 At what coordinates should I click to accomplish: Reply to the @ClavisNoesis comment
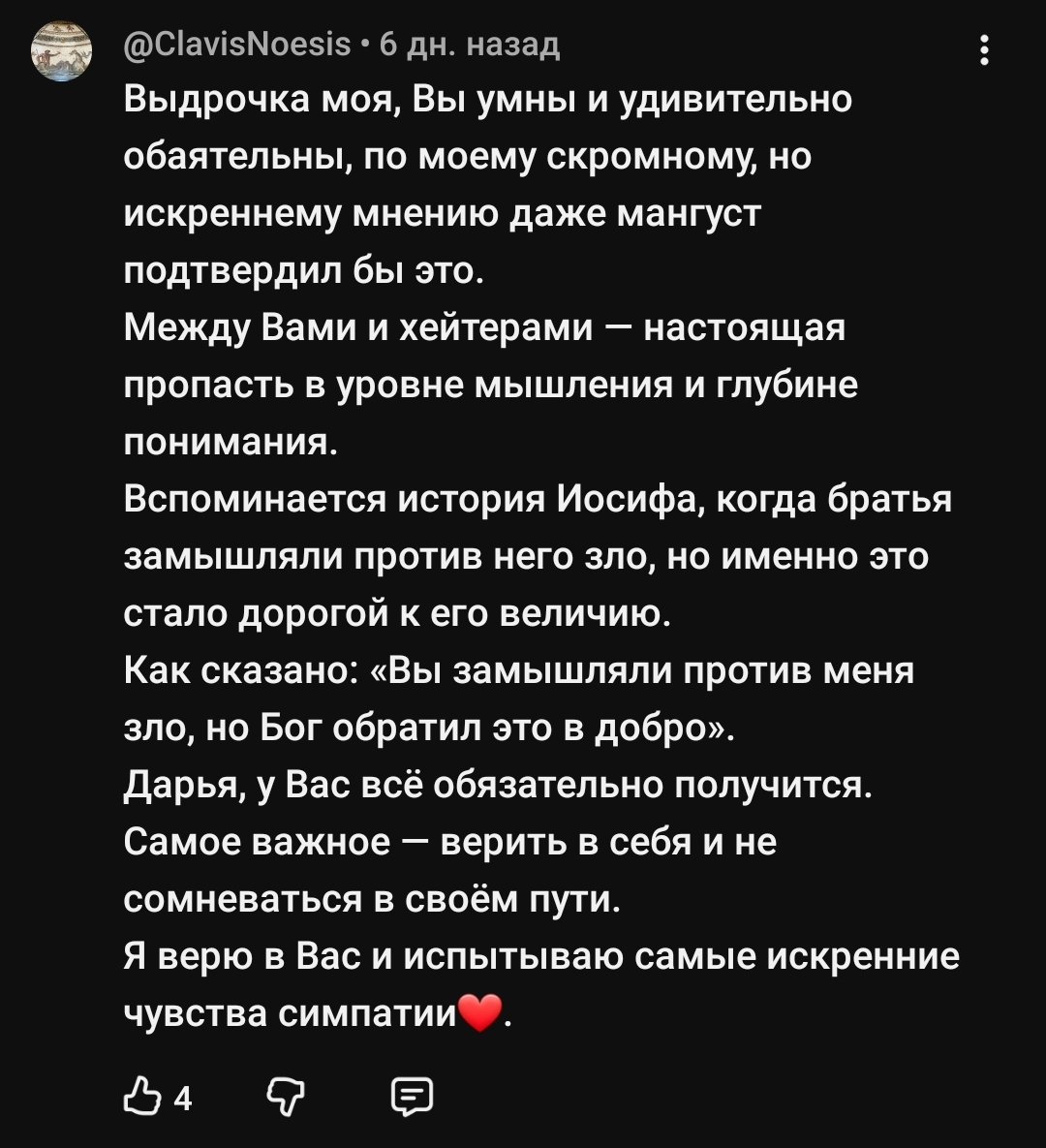(x=412, y=1097)
